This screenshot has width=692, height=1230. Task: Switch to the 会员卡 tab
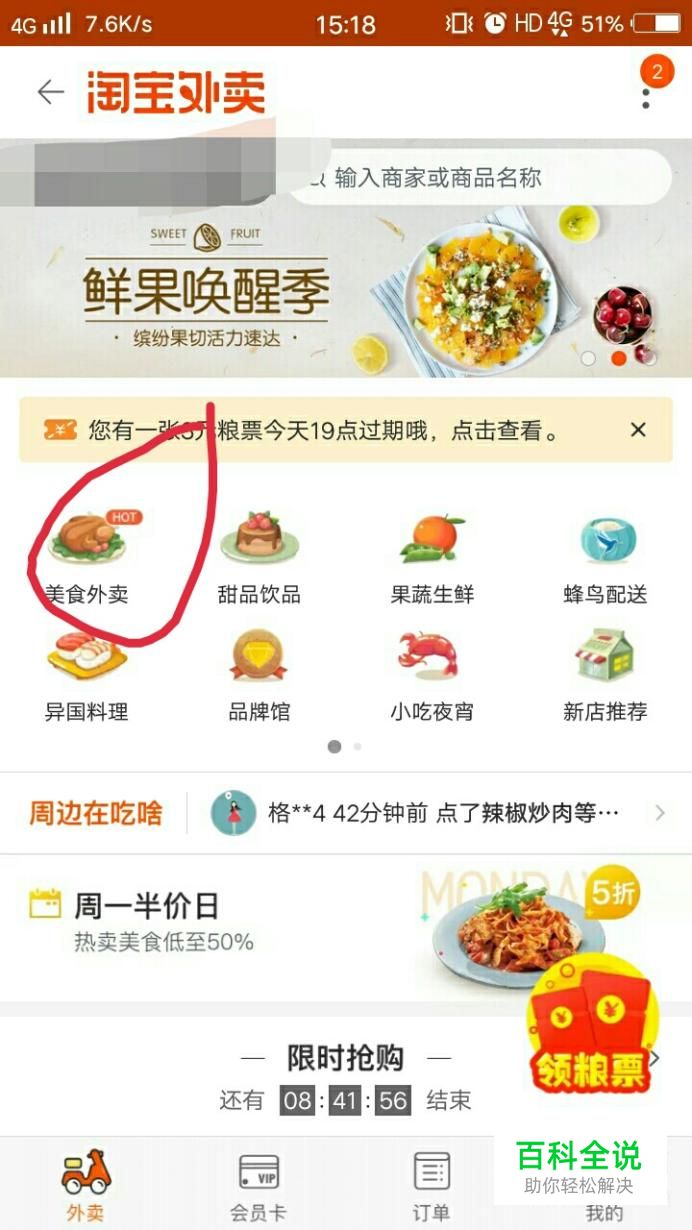[x=258, y=1185]
